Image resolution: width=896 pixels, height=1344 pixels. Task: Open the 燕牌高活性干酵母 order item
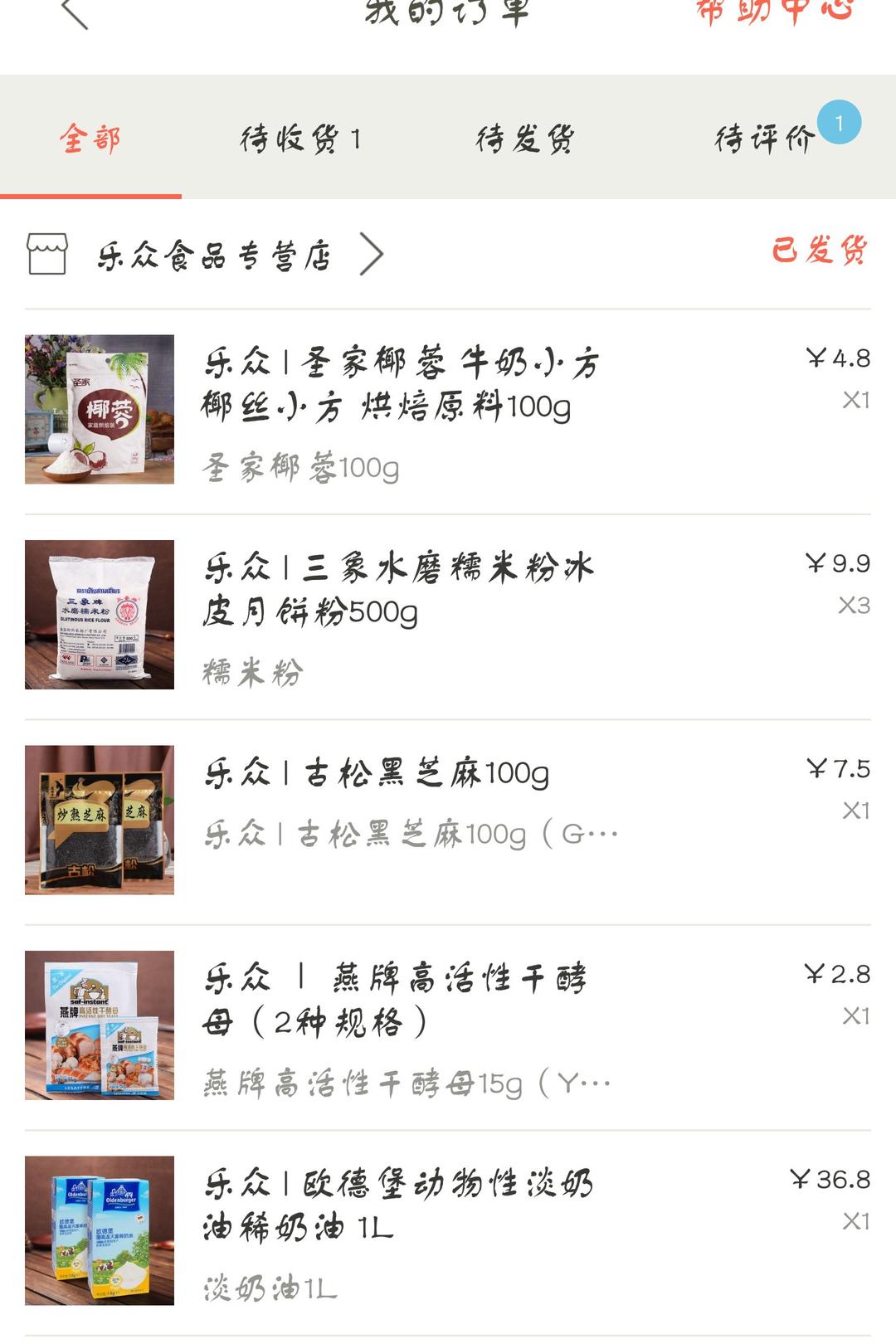398,1025
